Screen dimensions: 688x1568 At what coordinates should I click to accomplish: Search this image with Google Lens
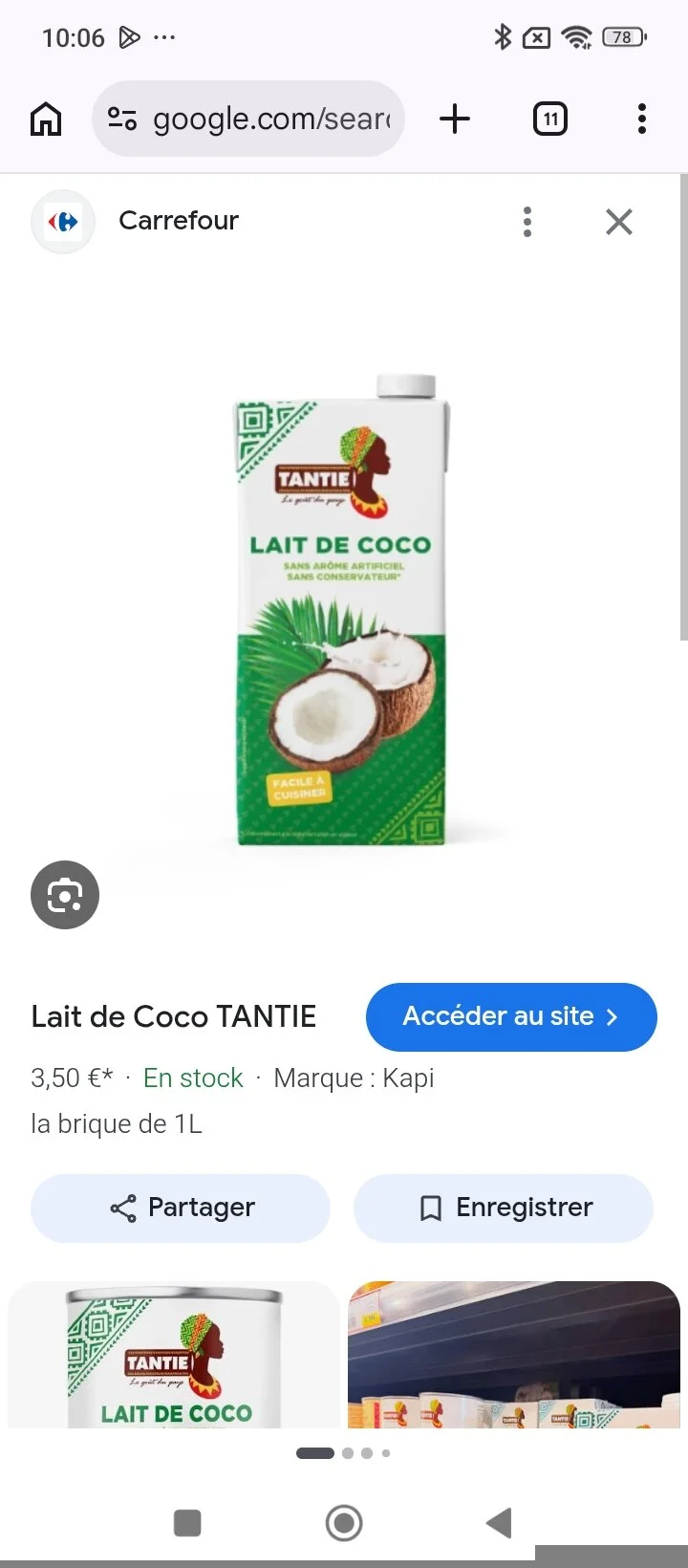coord(65,895)
